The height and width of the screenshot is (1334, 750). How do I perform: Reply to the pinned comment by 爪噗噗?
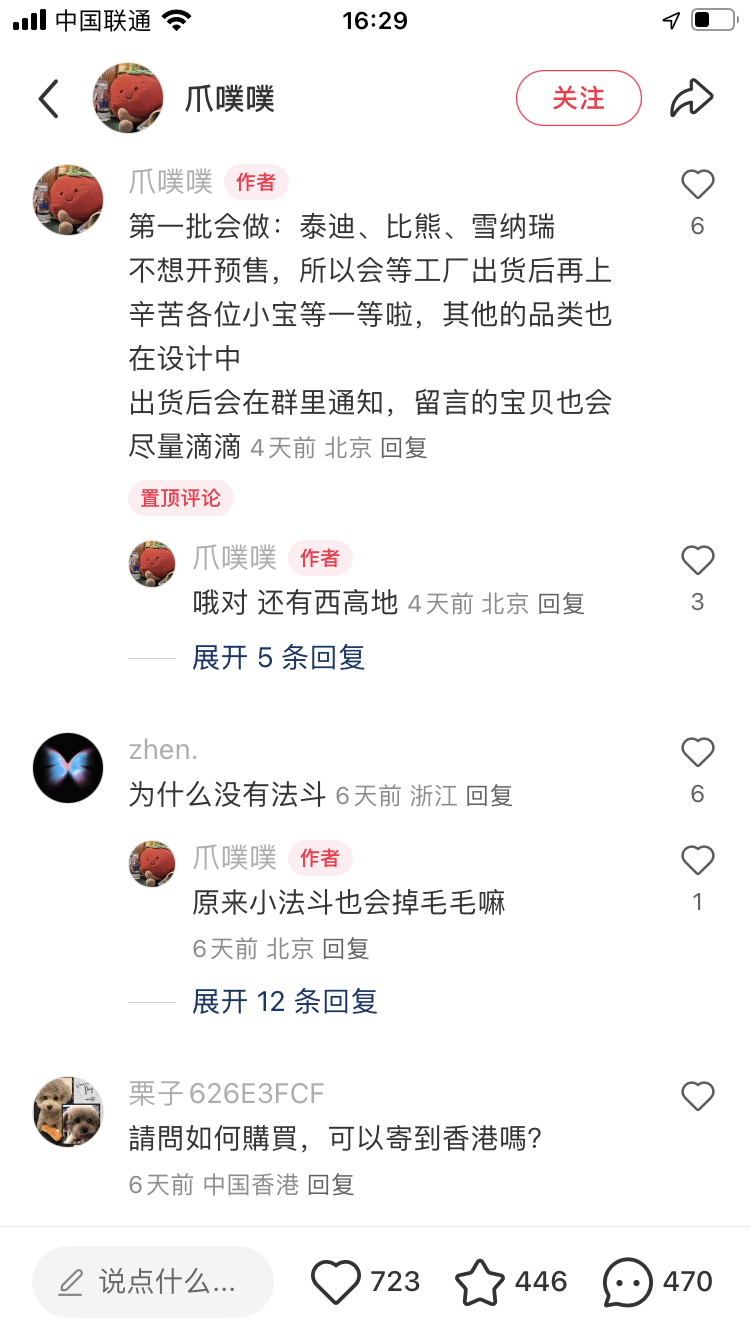pyautogui.click(x=404, y=448)
